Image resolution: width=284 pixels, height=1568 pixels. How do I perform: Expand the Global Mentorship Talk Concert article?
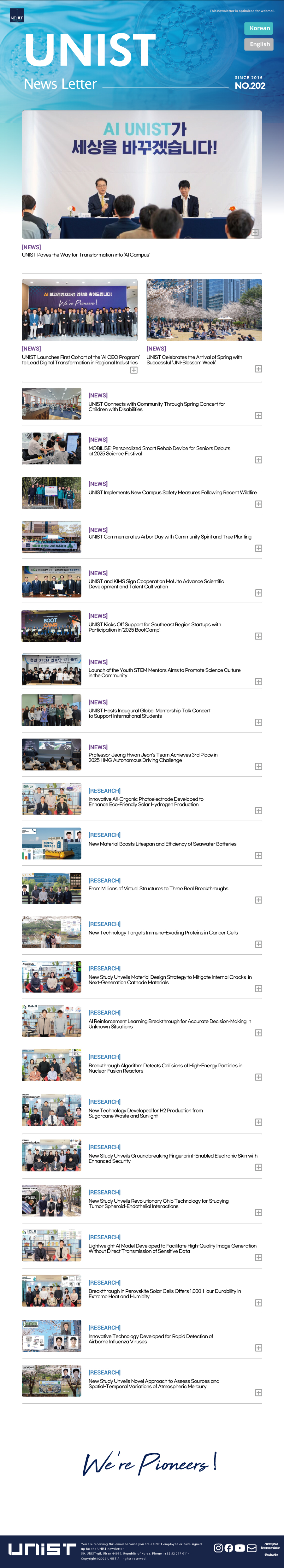[258, 722]
